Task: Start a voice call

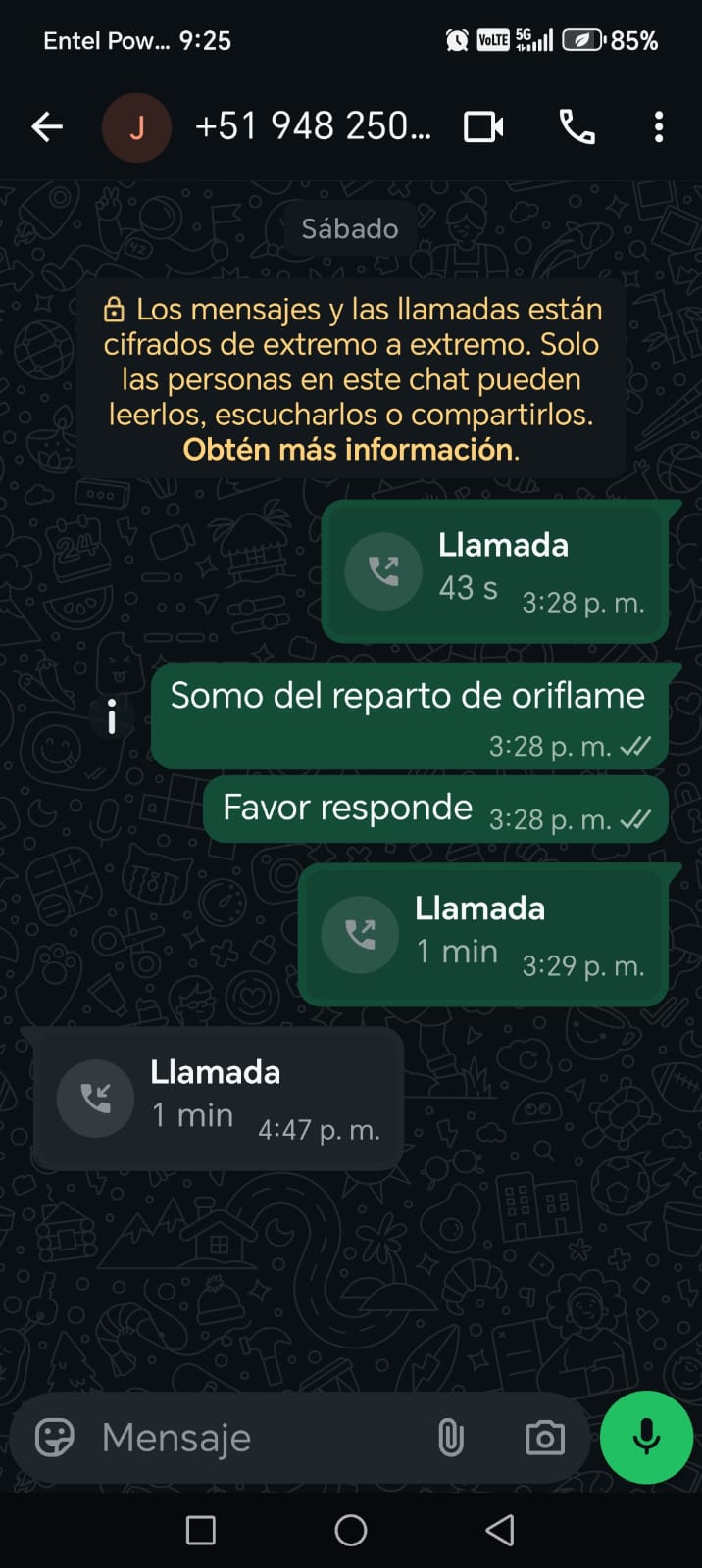Action: pyautogui.click(x=577, y=127)
